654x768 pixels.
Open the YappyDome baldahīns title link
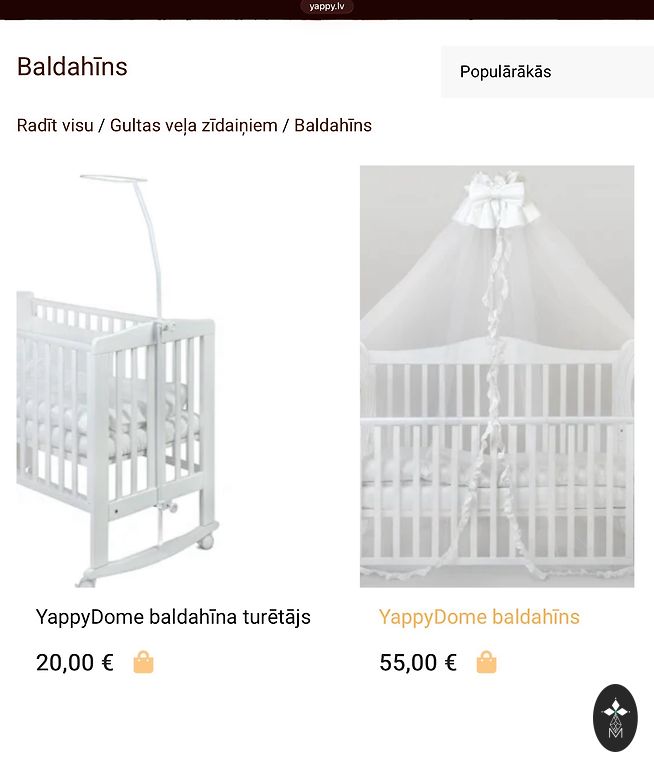pos(479,617)
